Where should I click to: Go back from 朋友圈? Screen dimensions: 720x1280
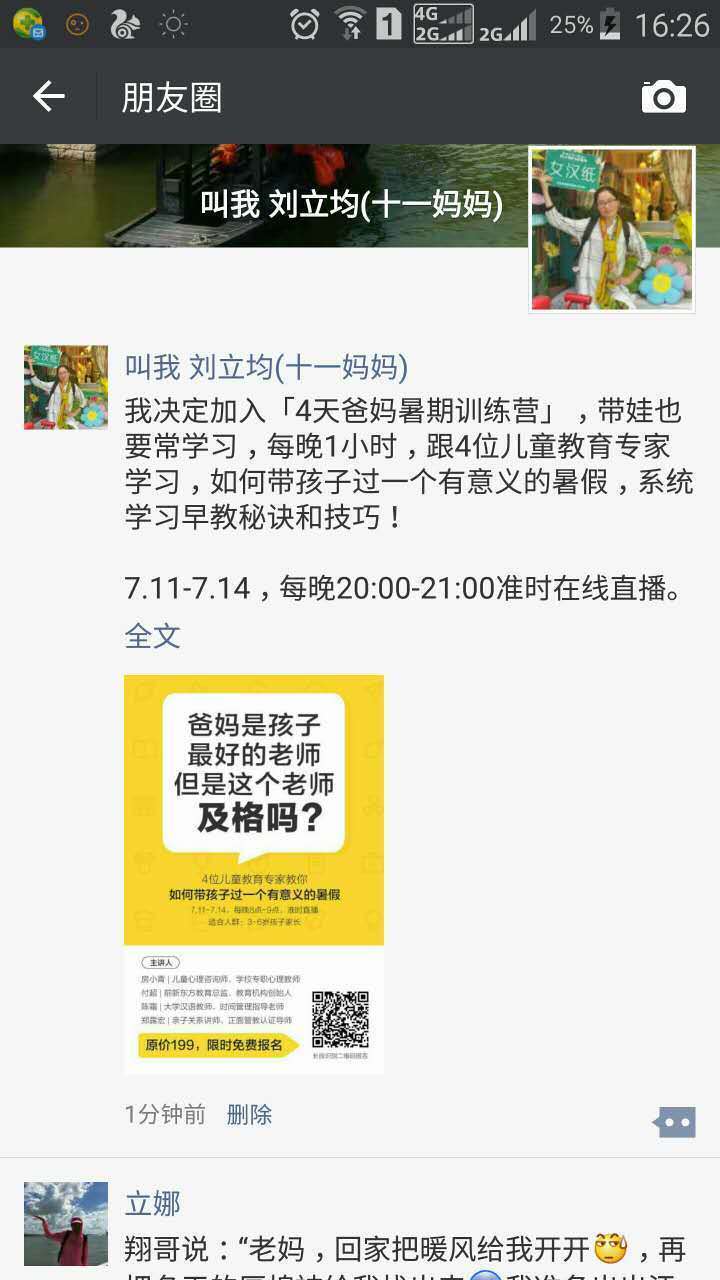click(x=48, y=97)
